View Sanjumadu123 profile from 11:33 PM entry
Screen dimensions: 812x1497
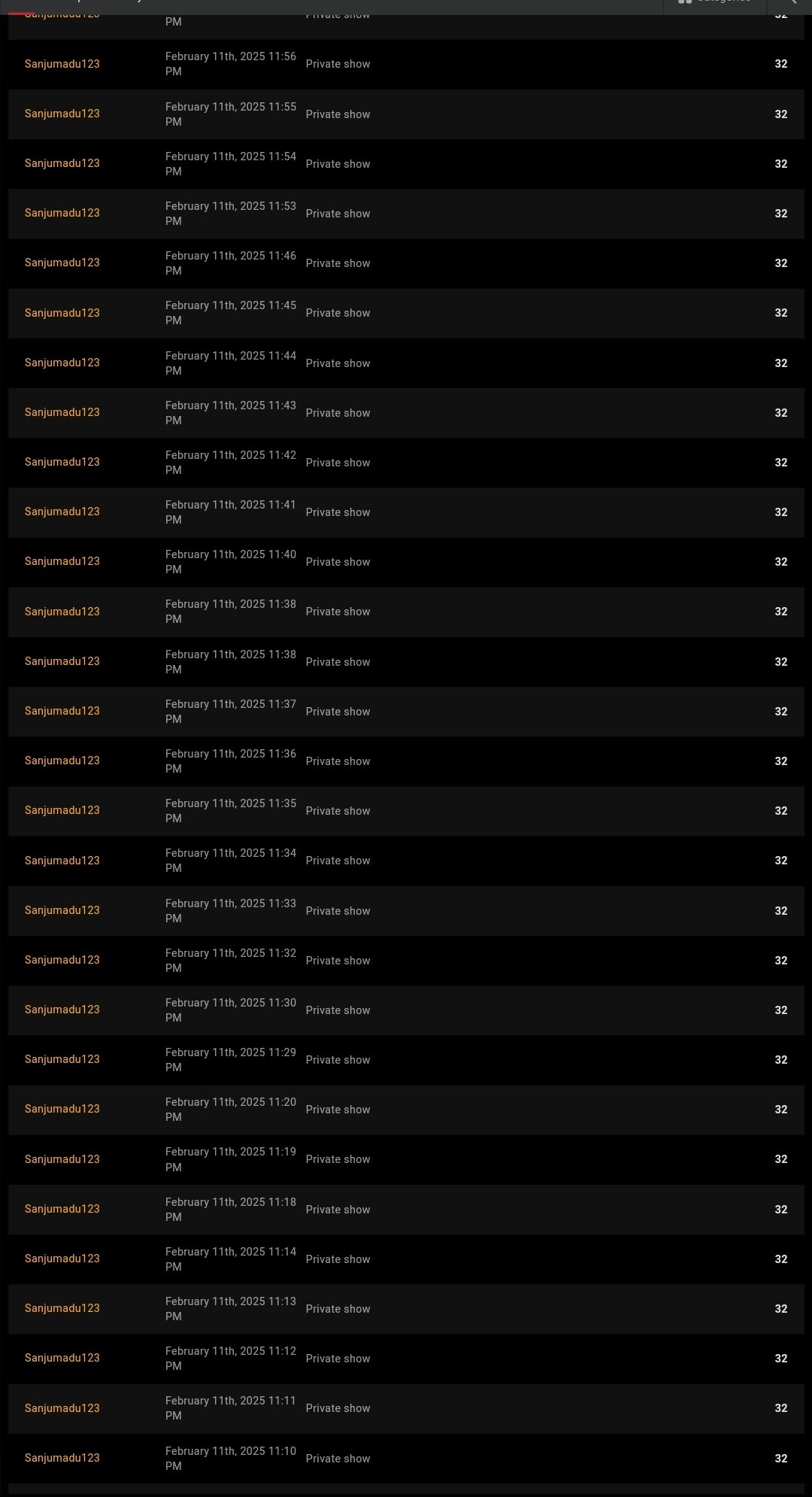(62, 910)
